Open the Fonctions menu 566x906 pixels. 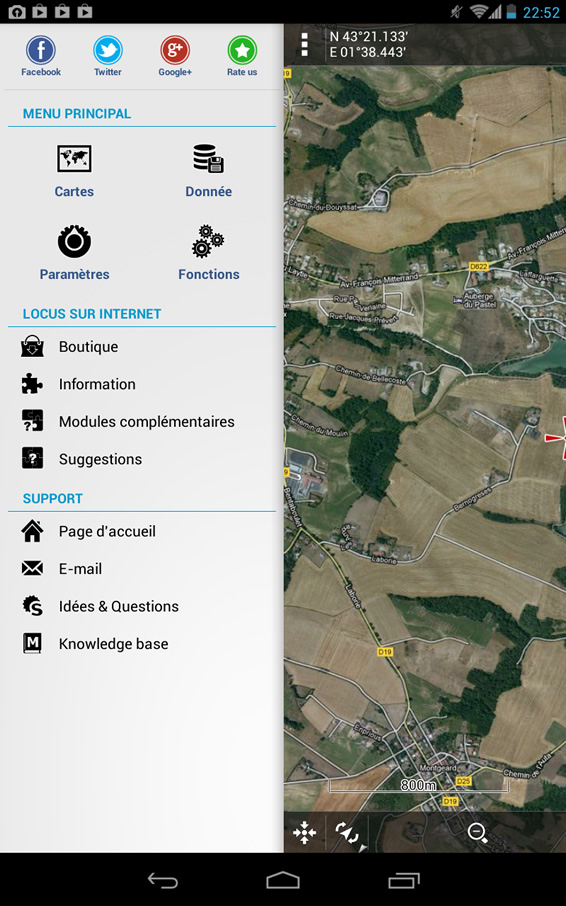(208, 253)
